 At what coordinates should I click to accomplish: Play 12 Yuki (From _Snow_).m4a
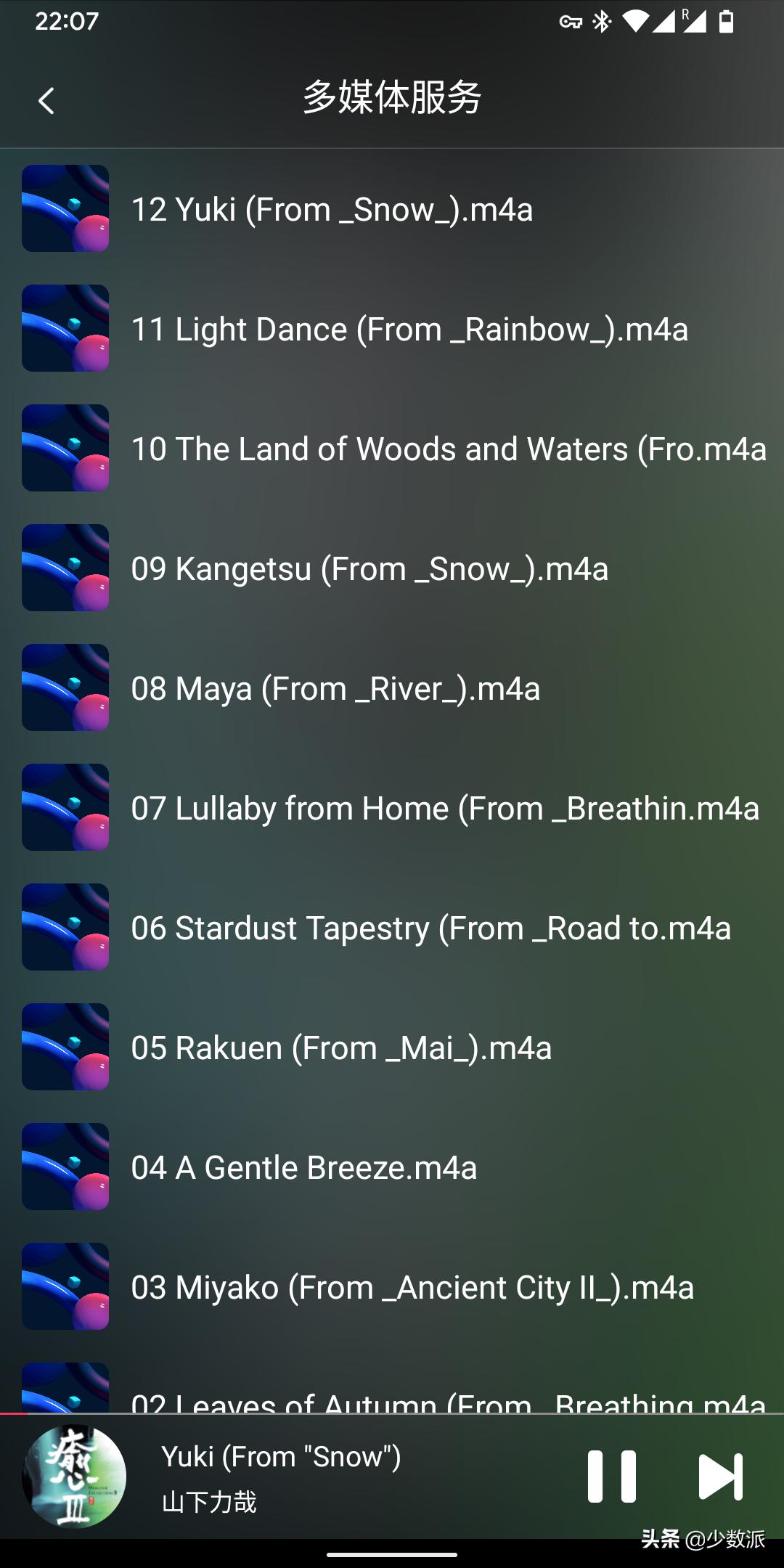[332, 209]
